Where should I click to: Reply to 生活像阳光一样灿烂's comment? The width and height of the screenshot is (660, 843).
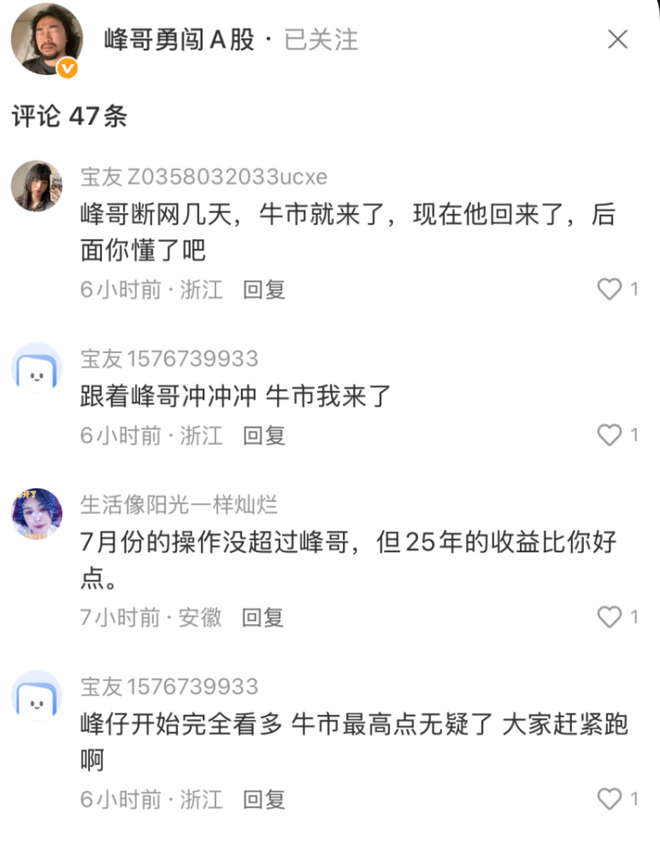coord(265,617)
